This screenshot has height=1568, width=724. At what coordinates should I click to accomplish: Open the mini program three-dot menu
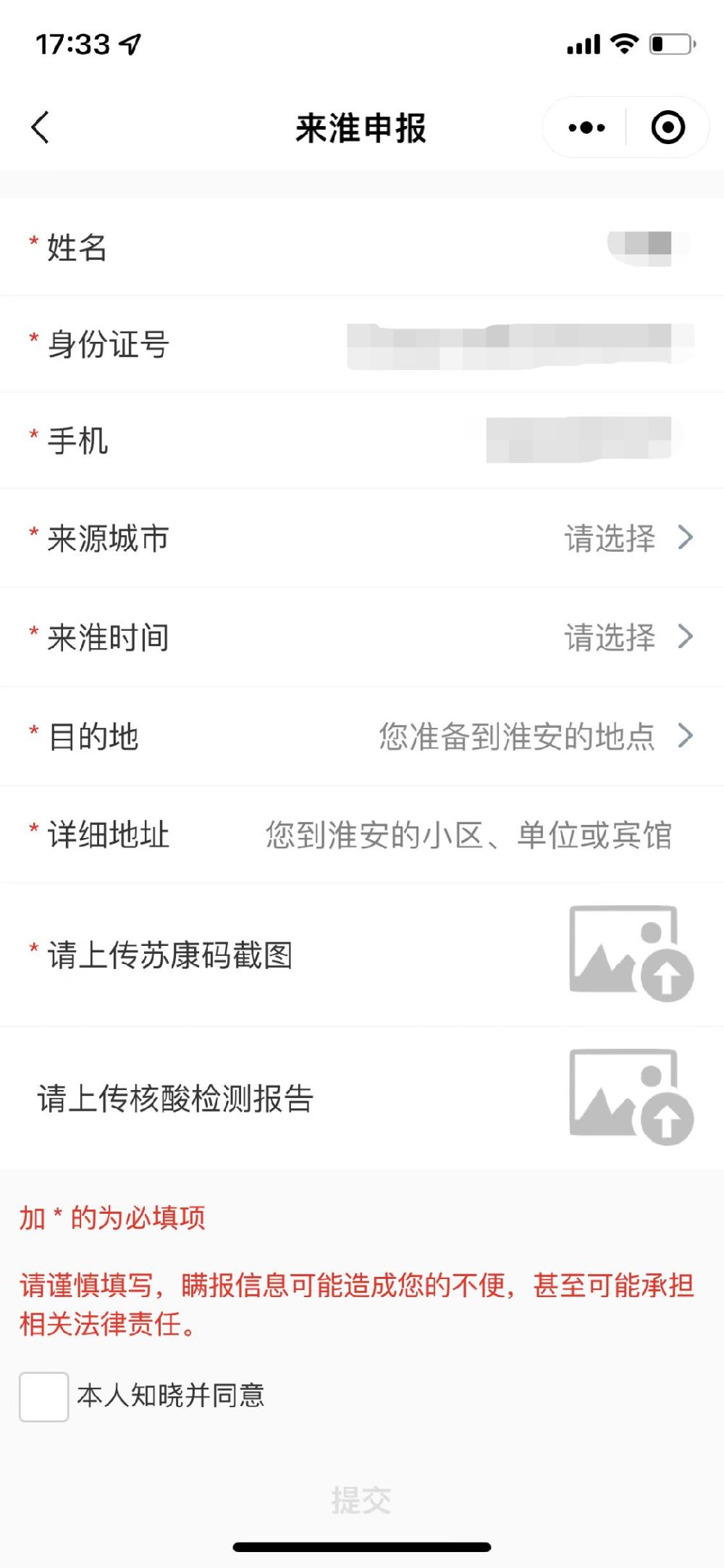[x=586, y=128]
